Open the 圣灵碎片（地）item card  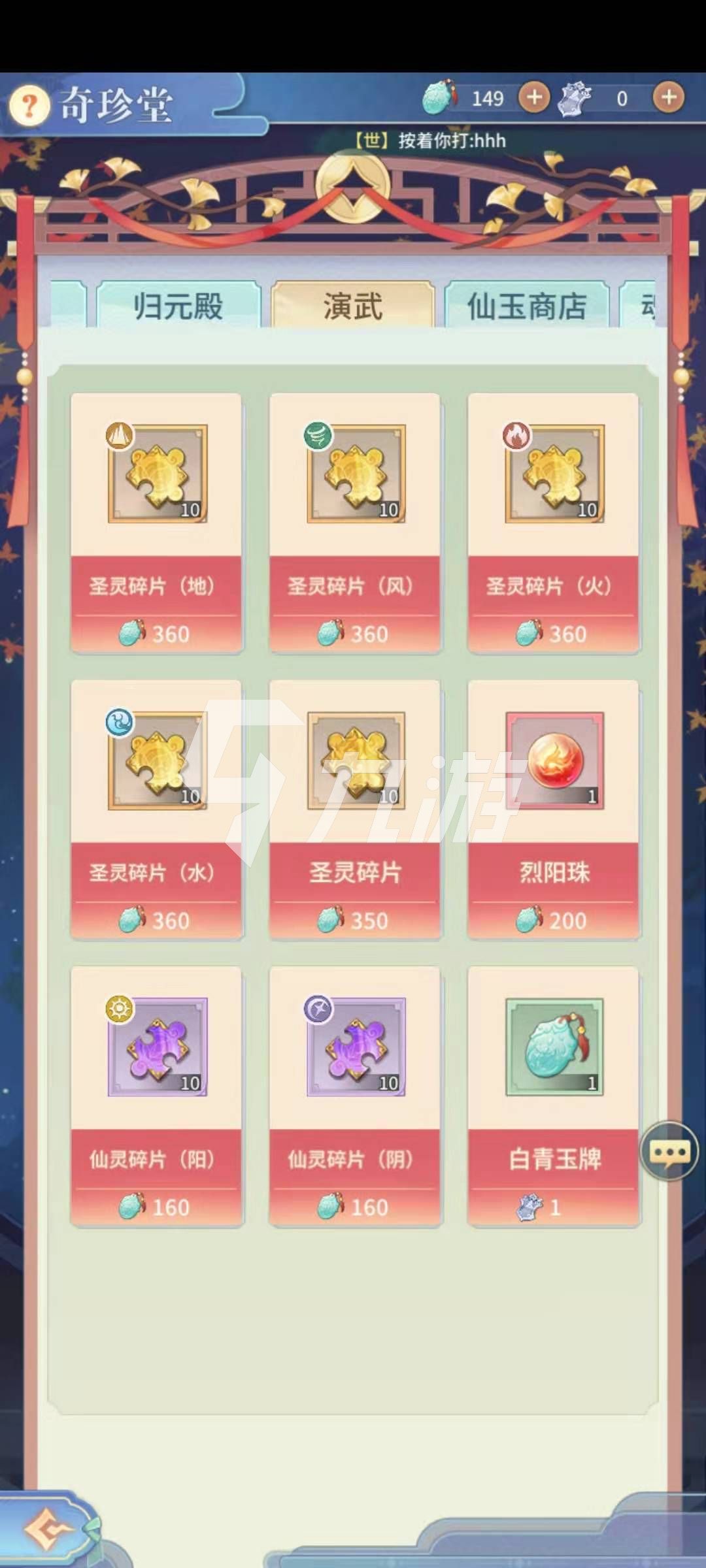pos(156,523)
